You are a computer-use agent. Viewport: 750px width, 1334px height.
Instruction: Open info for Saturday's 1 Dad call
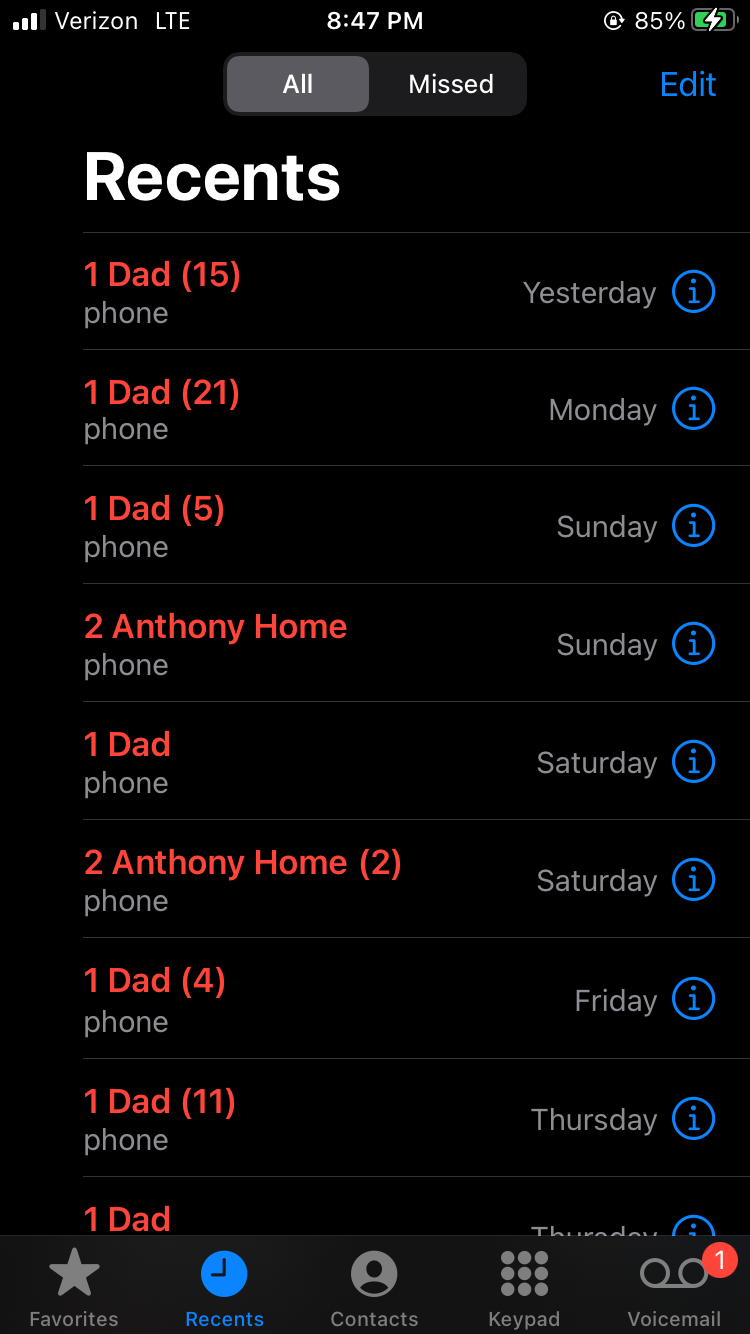click(x=693, y=762)
